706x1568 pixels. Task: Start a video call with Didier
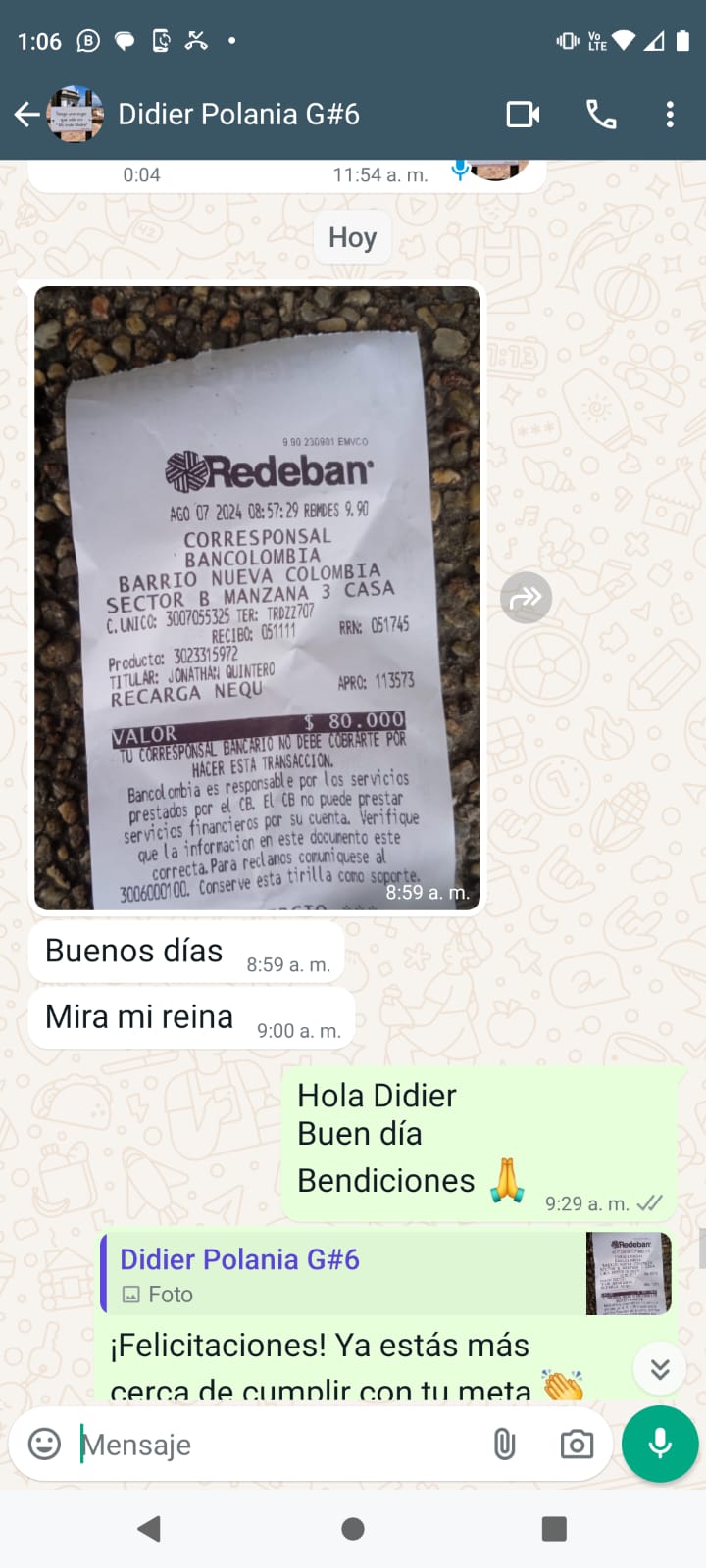[523, 115]
